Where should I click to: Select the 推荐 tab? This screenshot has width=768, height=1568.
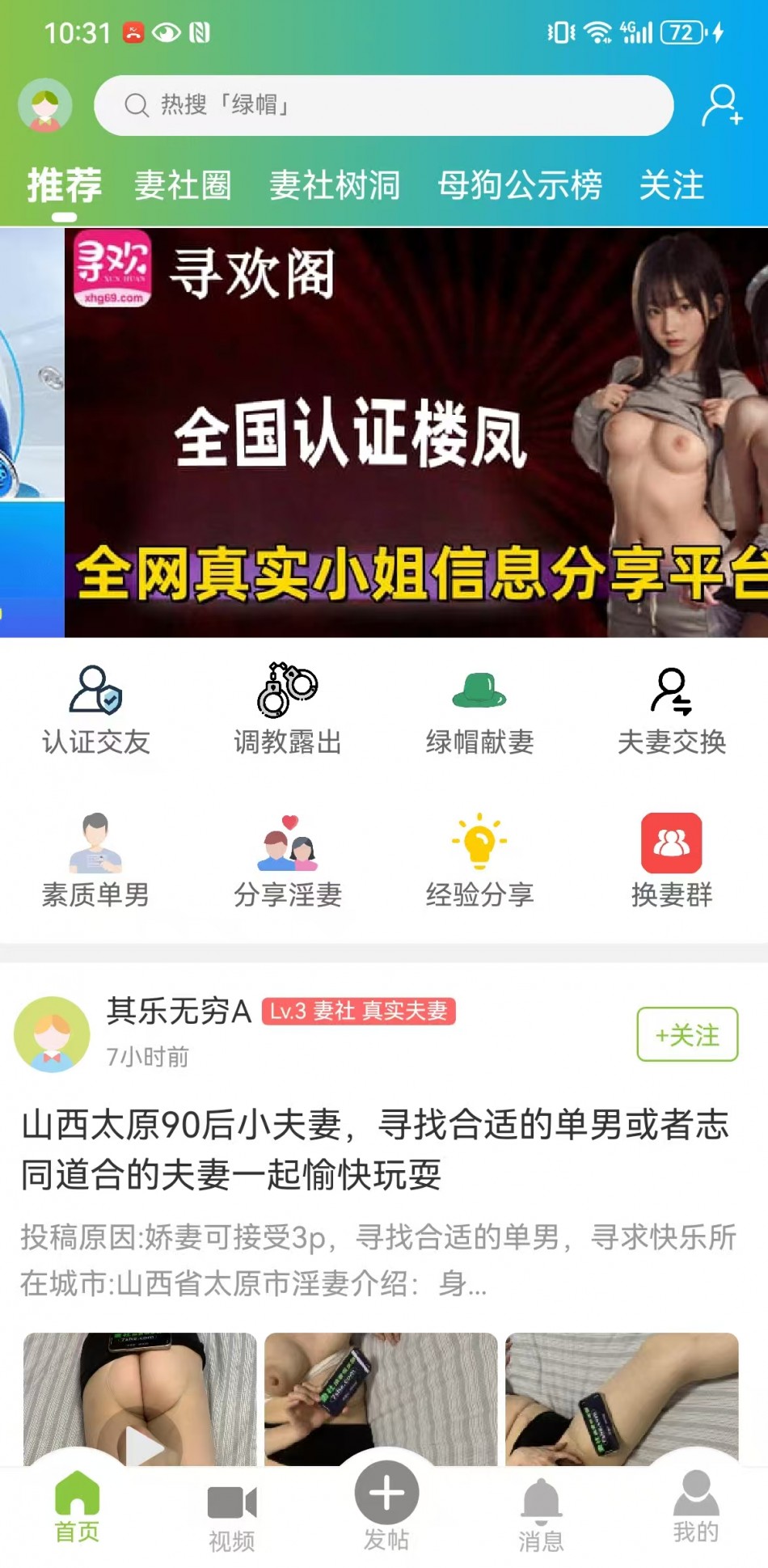tap(65, 185)
